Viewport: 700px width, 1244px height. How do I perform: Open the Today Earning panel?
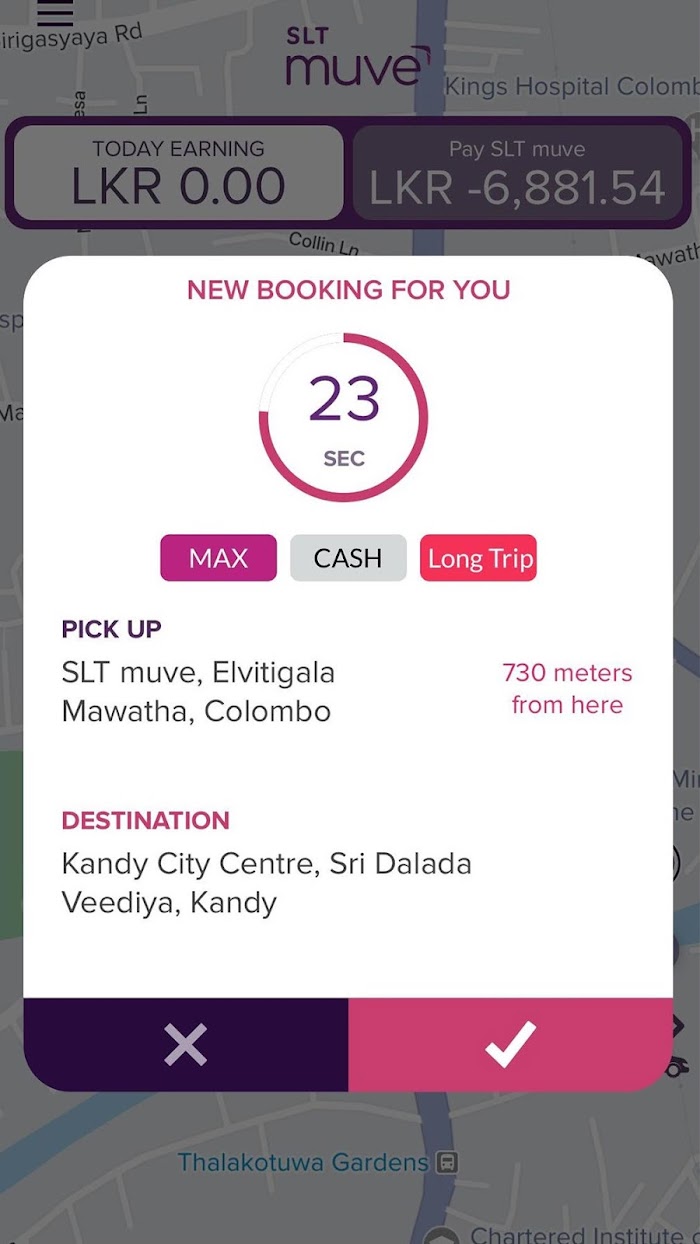pos(179,173)
